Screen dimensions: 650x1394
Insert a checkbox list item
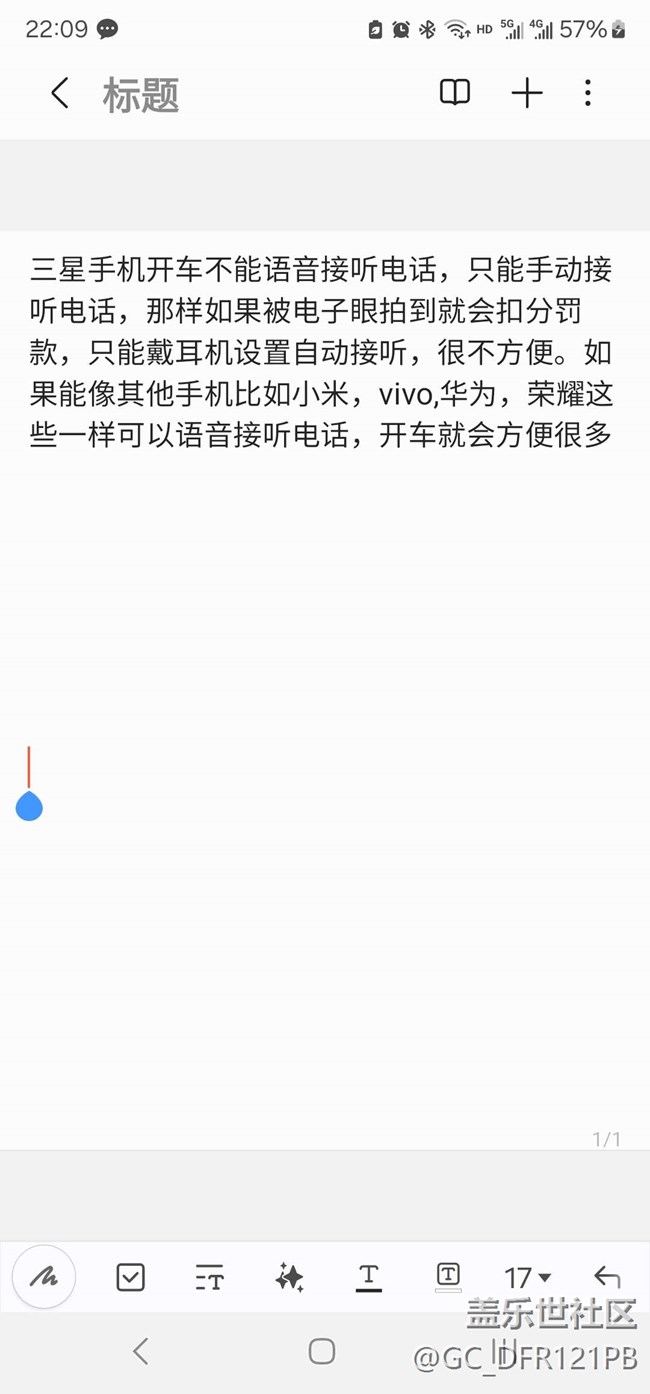pyautogui.click(x=131, y=1277)
